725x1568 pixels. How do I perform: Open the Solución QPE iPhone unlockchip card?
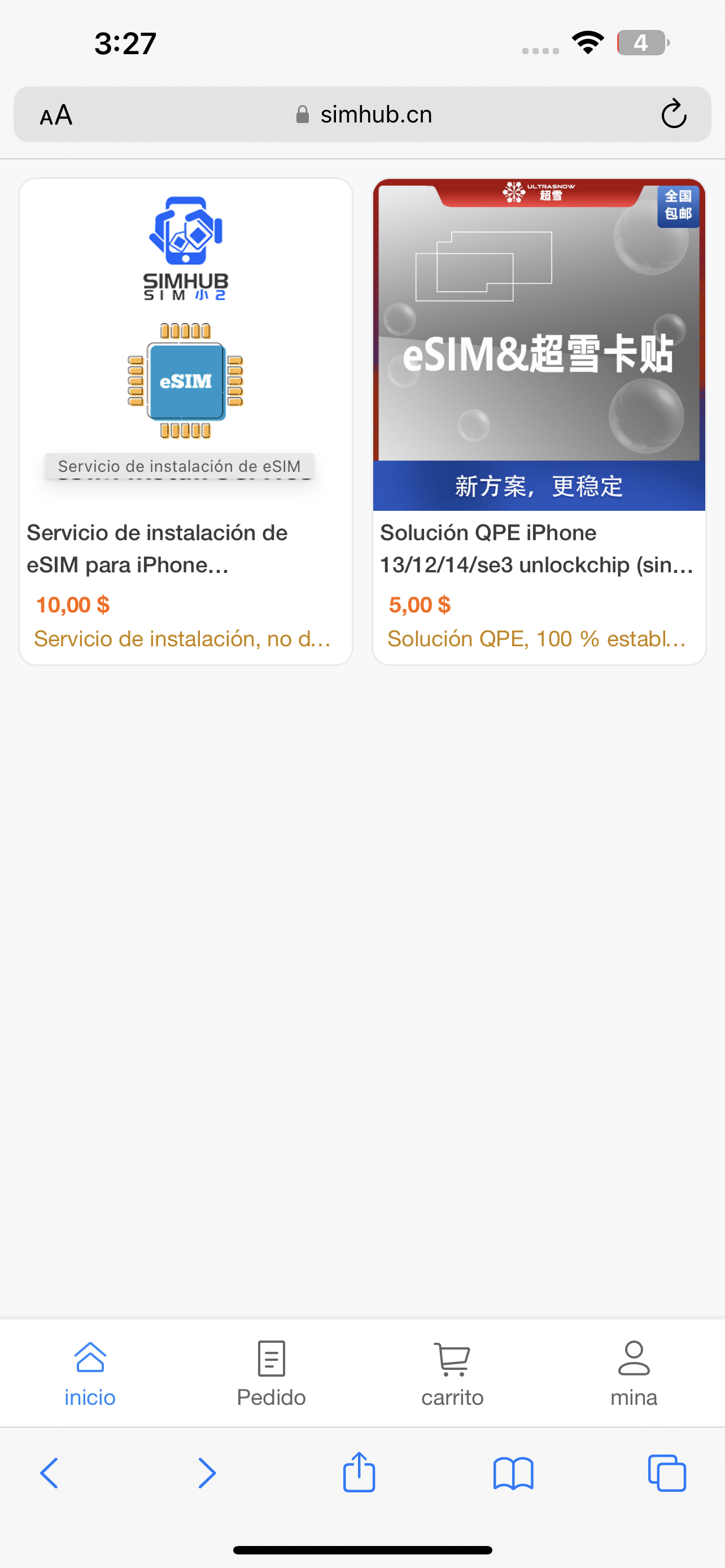pyautogui.click(x=539, y=421)
